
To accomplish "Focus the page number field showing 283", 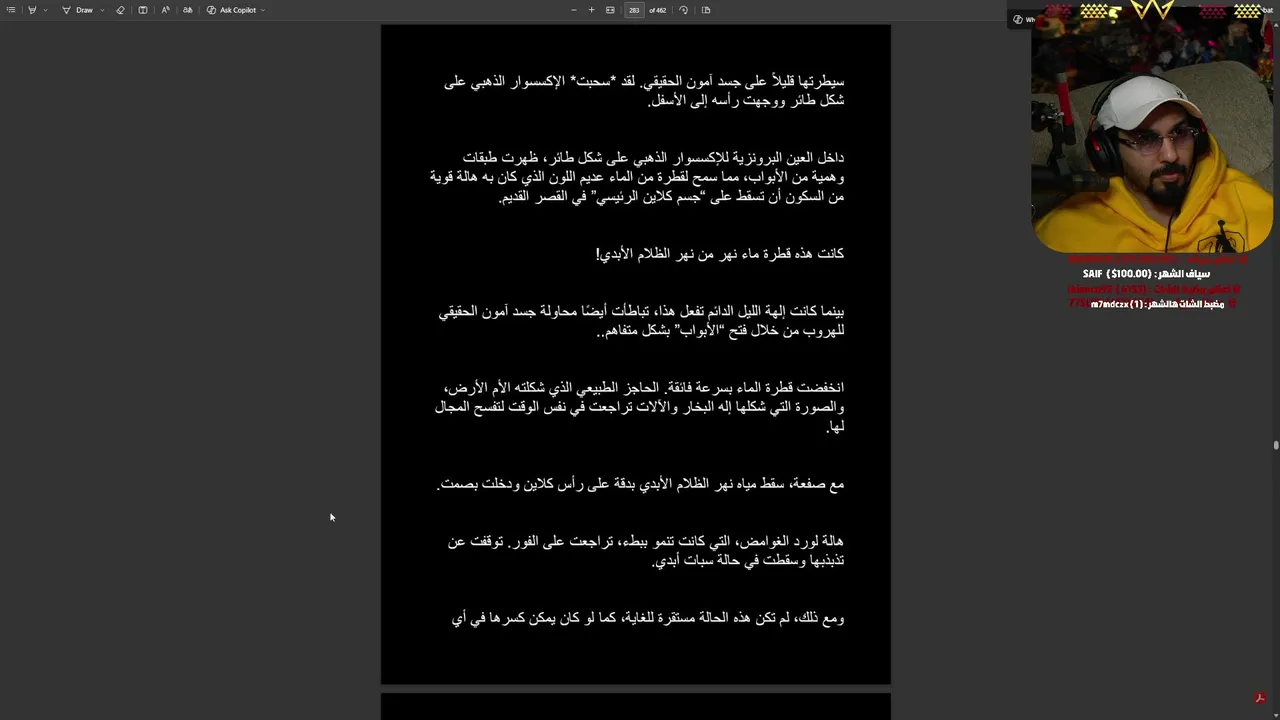I will 634,10.
